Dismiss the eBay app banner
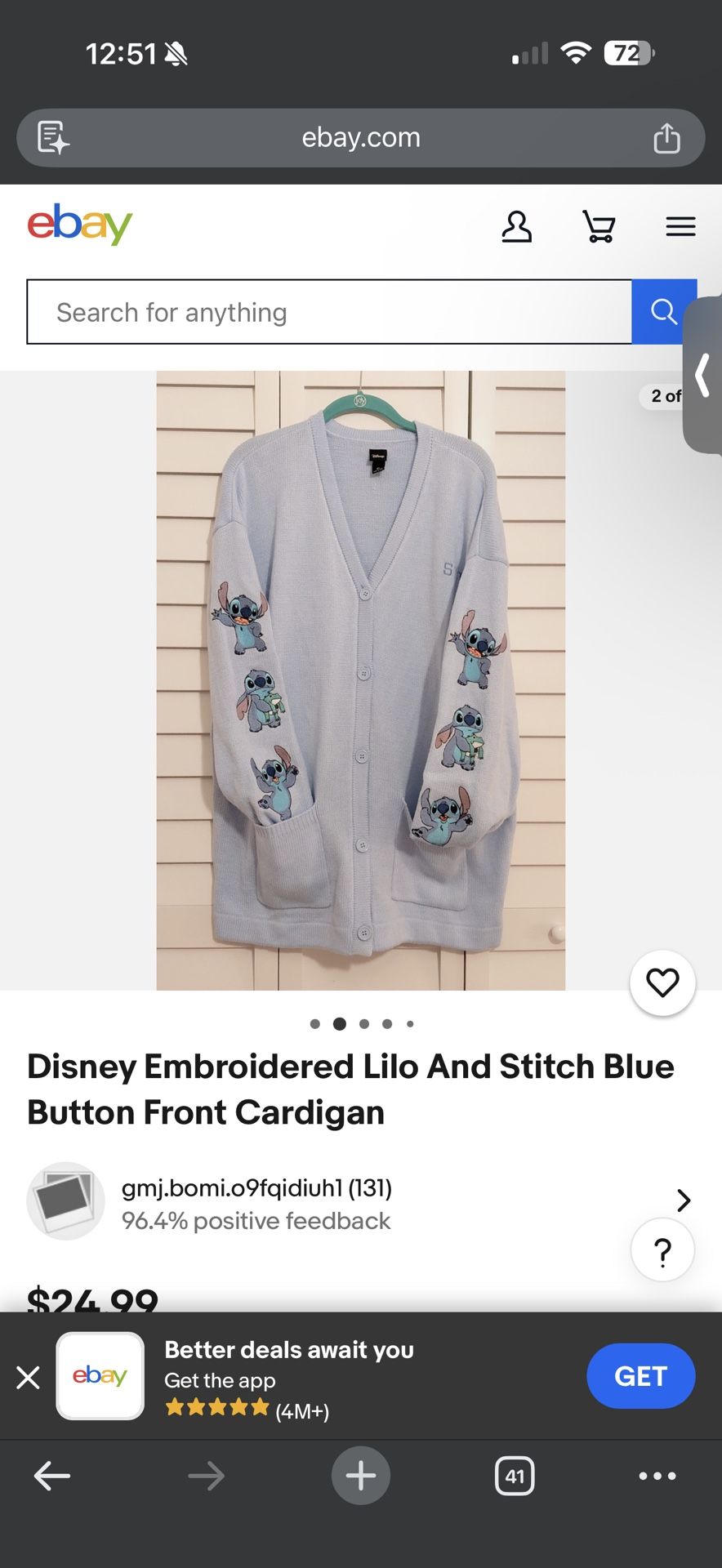 pos(28,1378)
